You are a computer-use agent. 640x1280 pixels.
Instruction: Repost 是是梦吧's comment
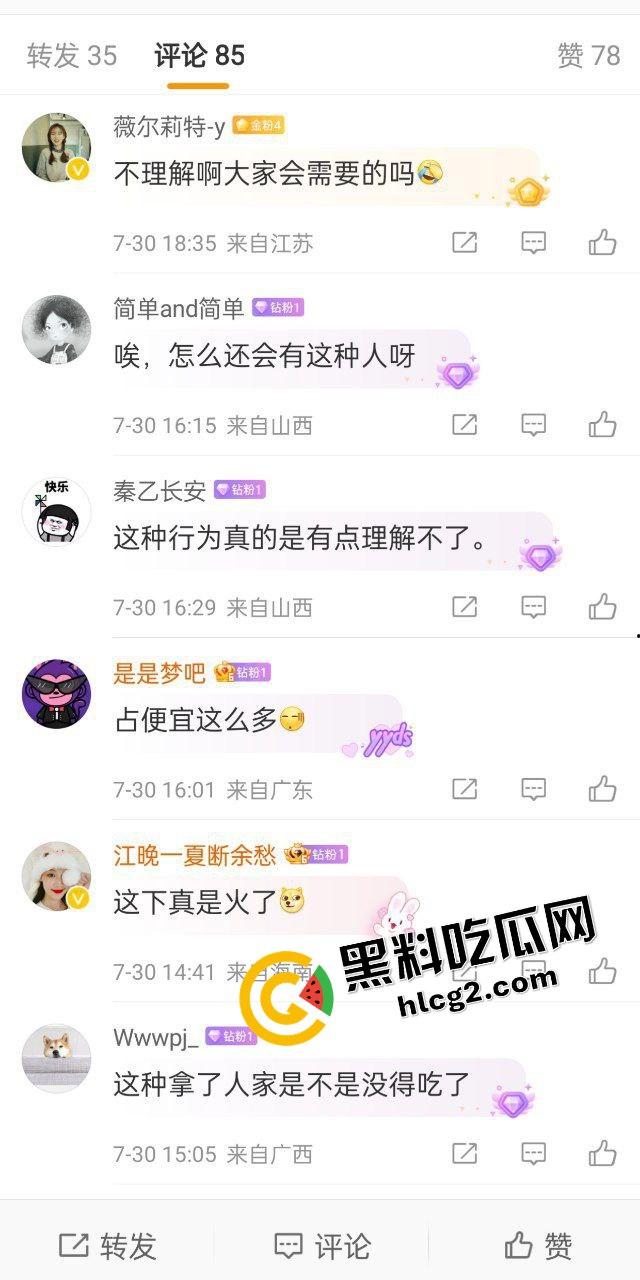465,789
